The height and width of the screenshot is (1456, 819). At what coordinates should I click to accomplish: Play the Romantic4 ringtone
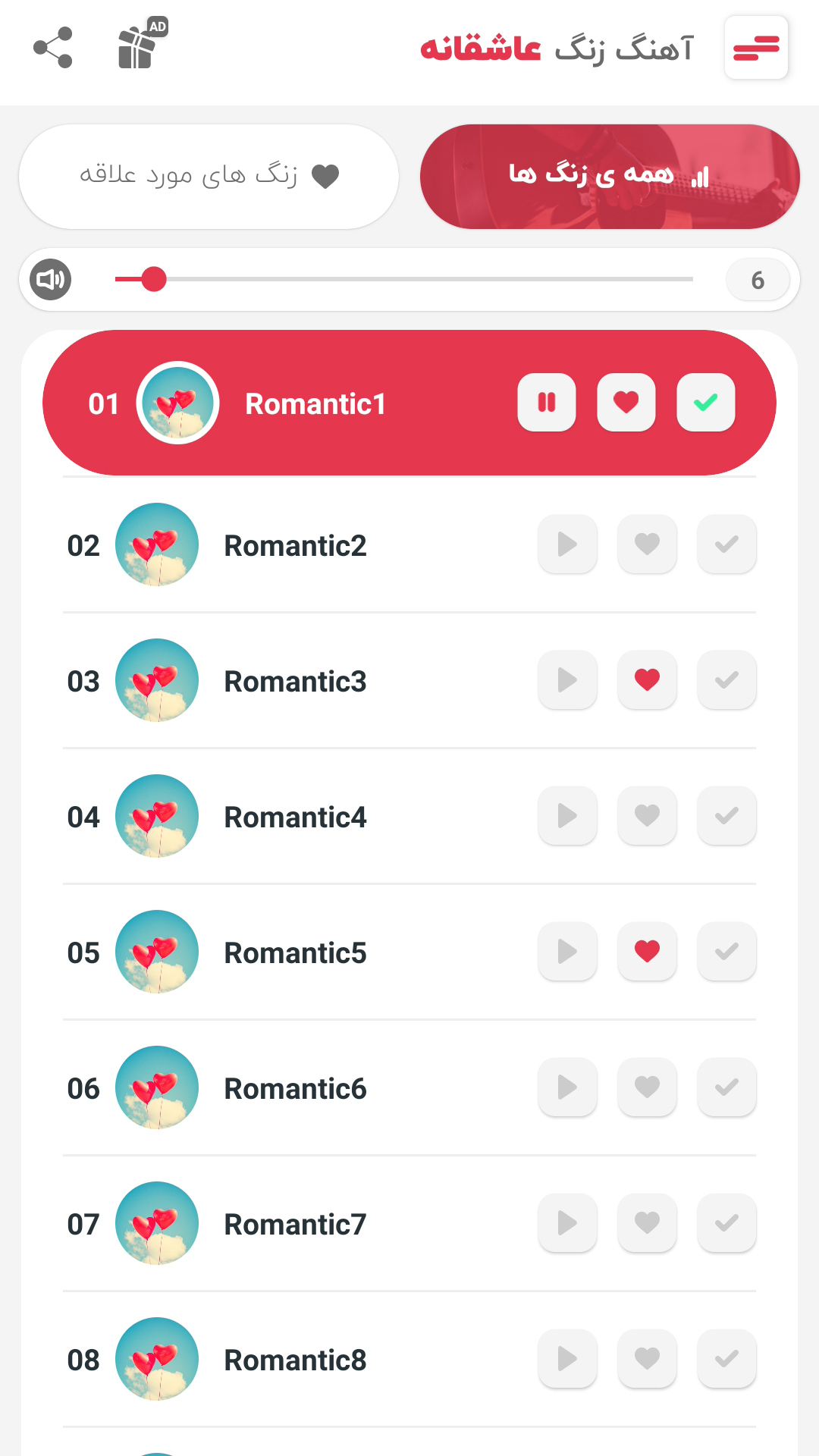coord(567,816)
